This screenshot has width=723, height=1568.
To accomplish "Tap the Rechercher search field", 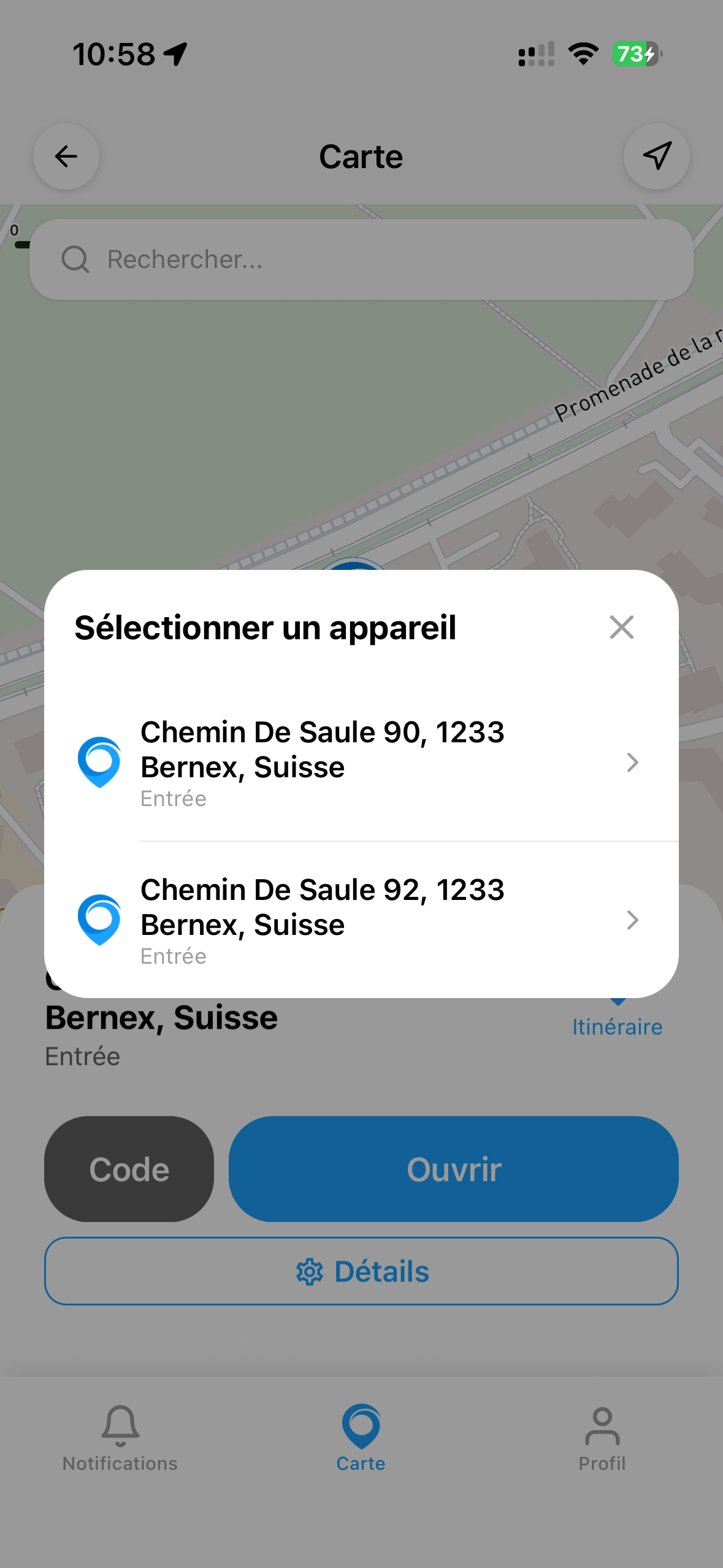I will point(361,259).
